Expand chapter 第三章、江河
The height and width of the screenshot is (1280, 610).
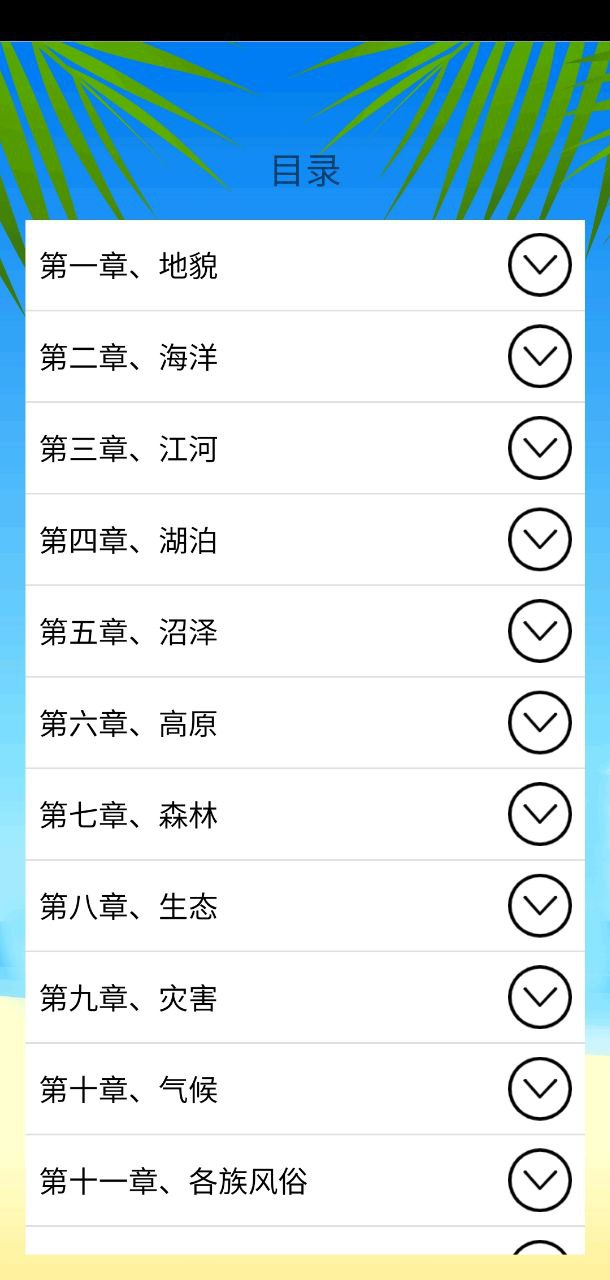pos(540,448)
